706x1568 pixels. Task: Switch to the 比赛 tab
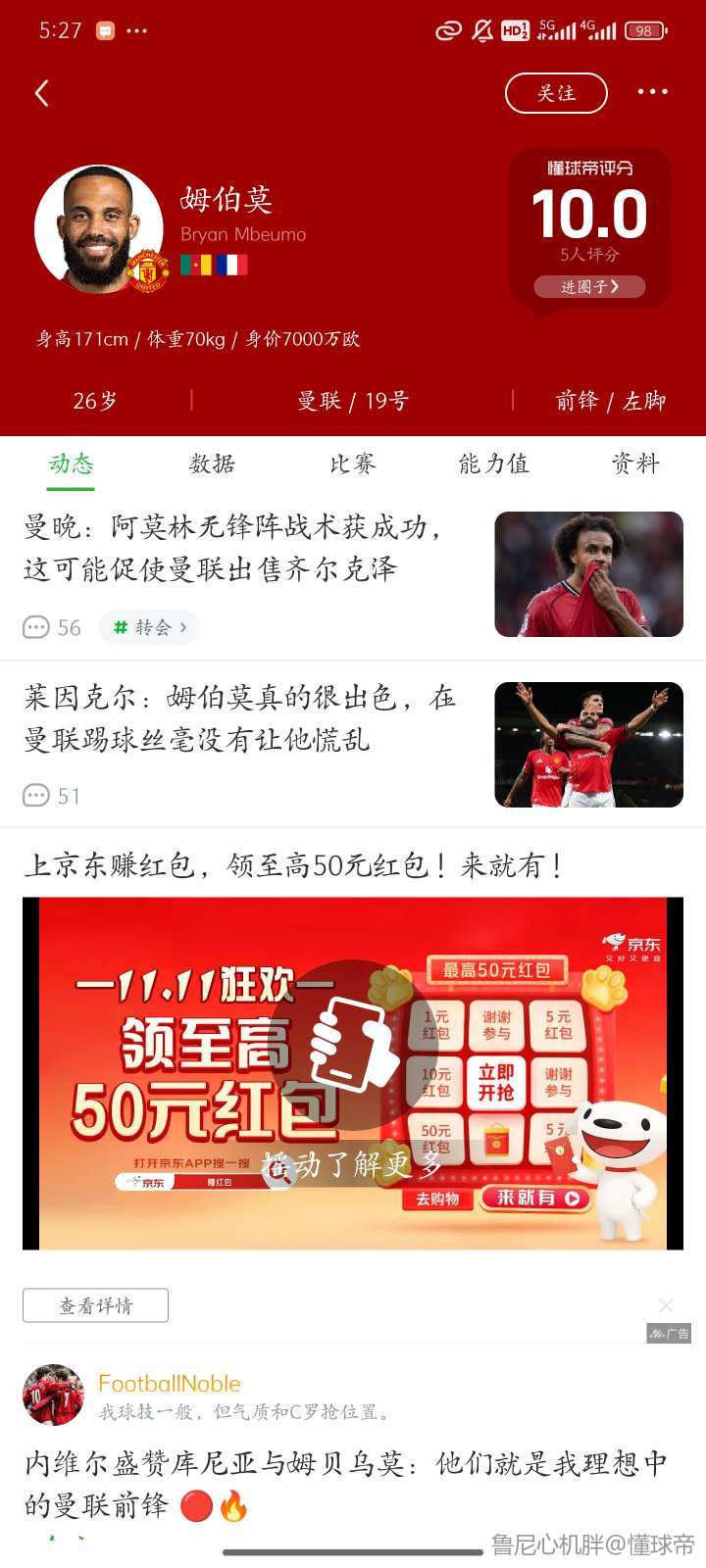pyautogui.click(x=353, y=464)
